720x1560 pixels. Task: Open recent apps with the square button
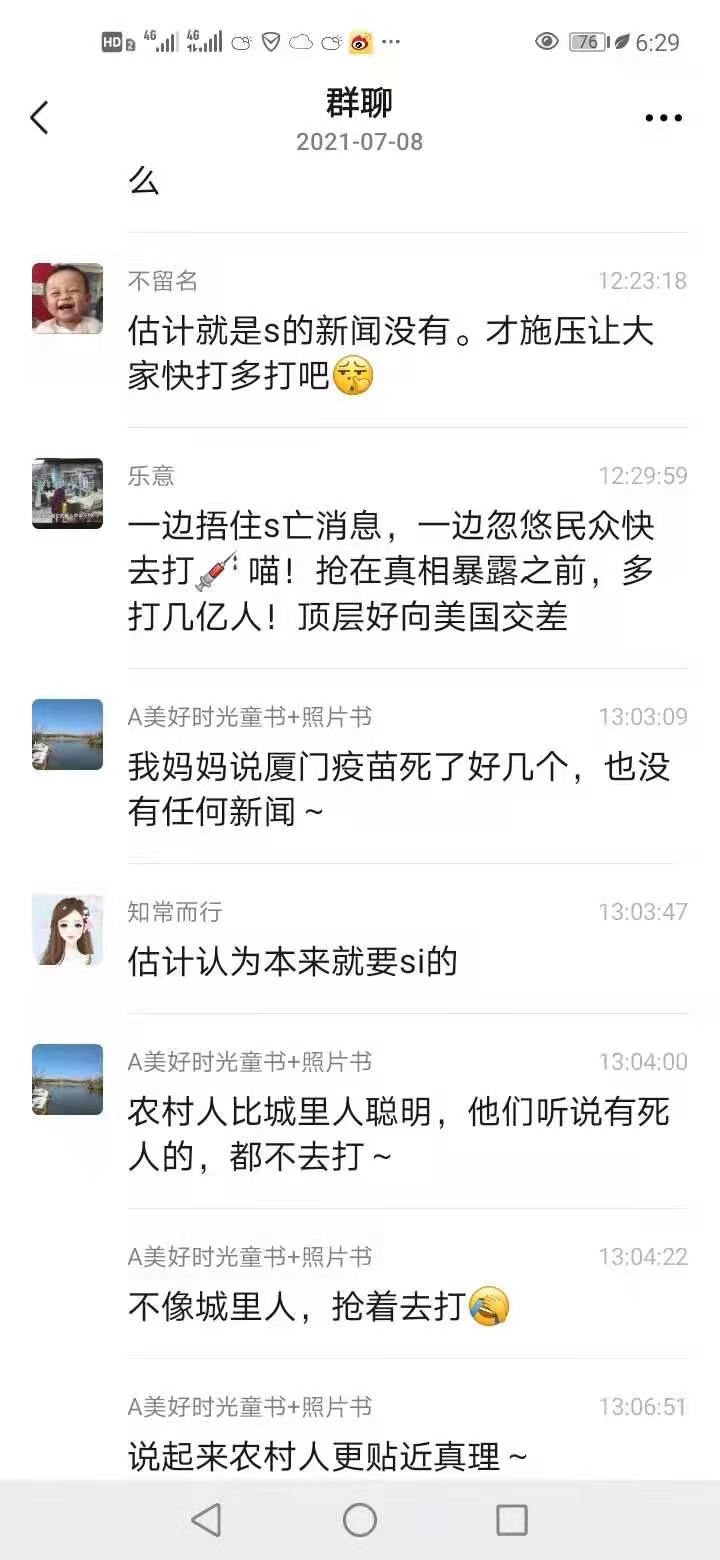point(512,1520)
